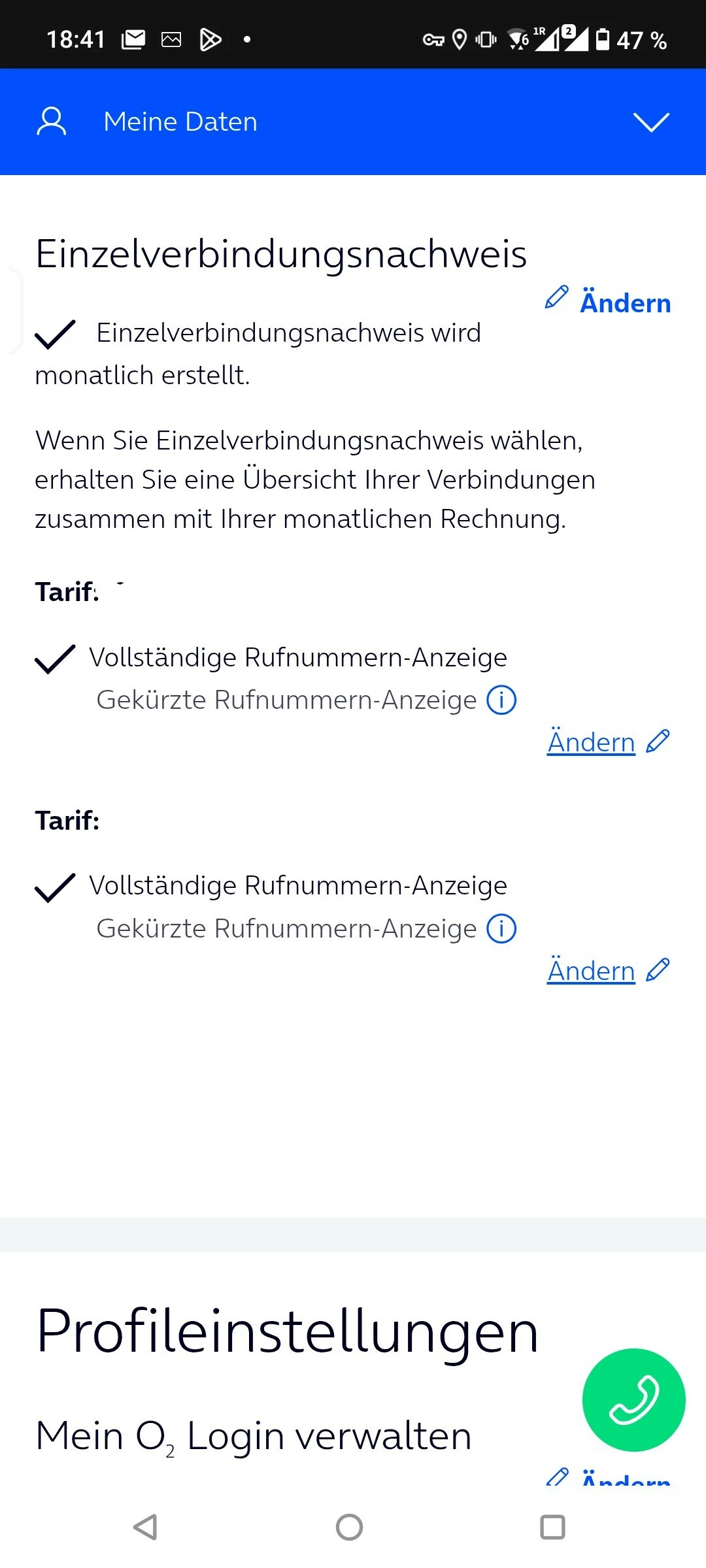
Task: Expand the Meine Daten dropdown
Action: (x=651, y=122)
